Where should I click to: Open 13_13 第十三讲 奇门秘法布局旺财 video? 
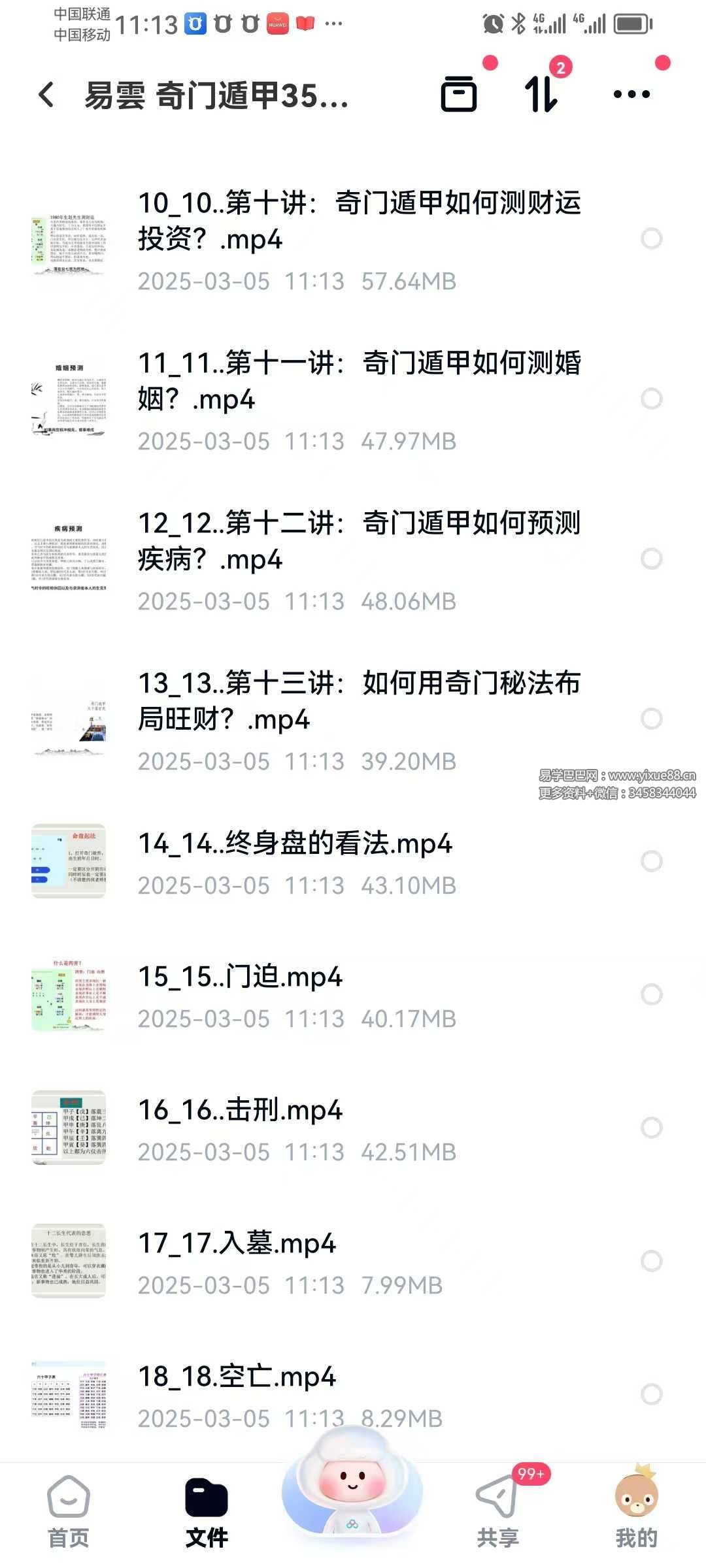[358, 701]
